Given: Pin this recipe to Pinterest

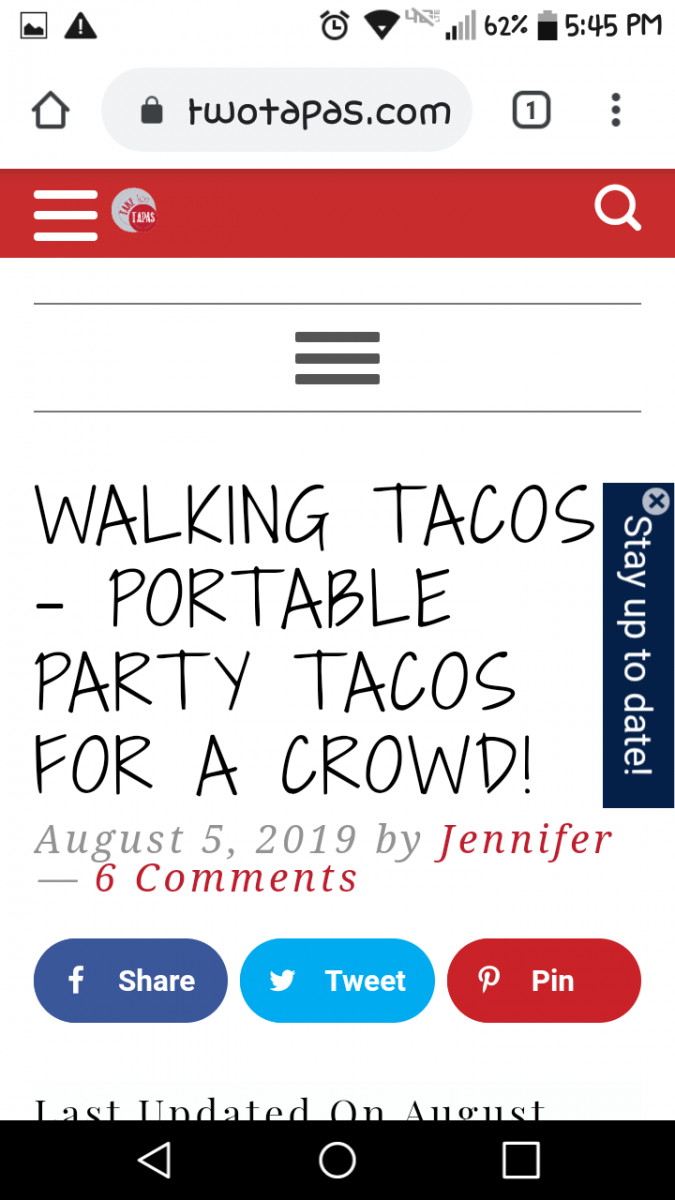Looking at the screenshot, I should [543, 981].
